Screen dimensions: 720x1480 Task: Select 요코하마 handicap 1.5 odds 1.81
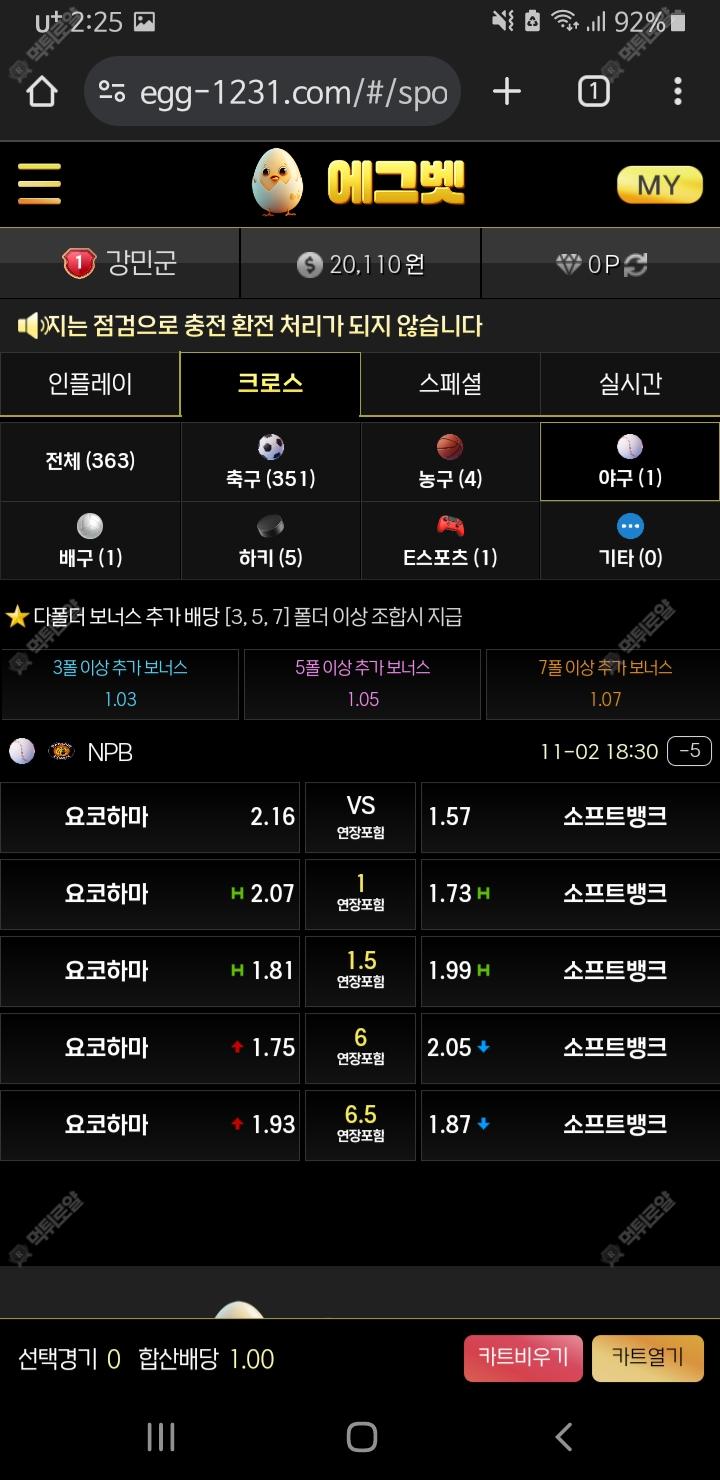[150, 970]
